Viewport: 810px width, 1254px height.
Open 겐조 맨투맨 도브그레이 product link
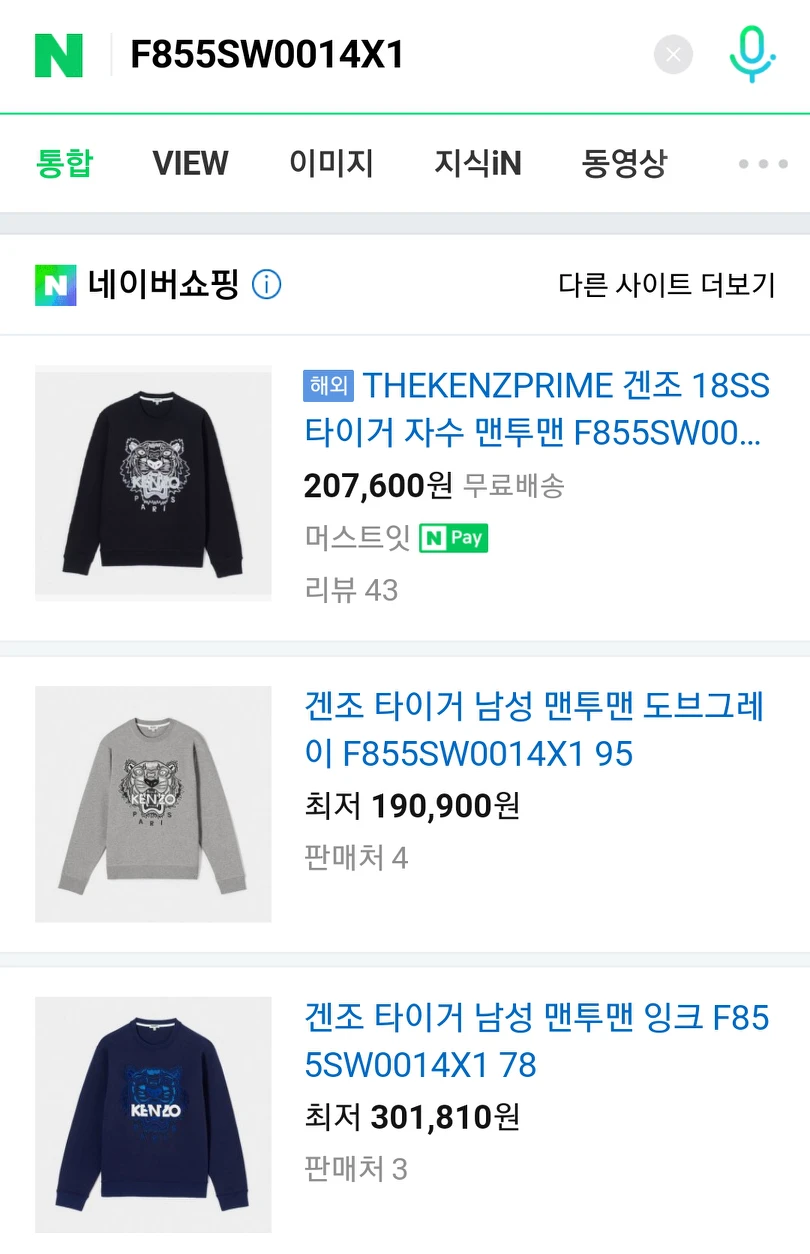point(535,730)
